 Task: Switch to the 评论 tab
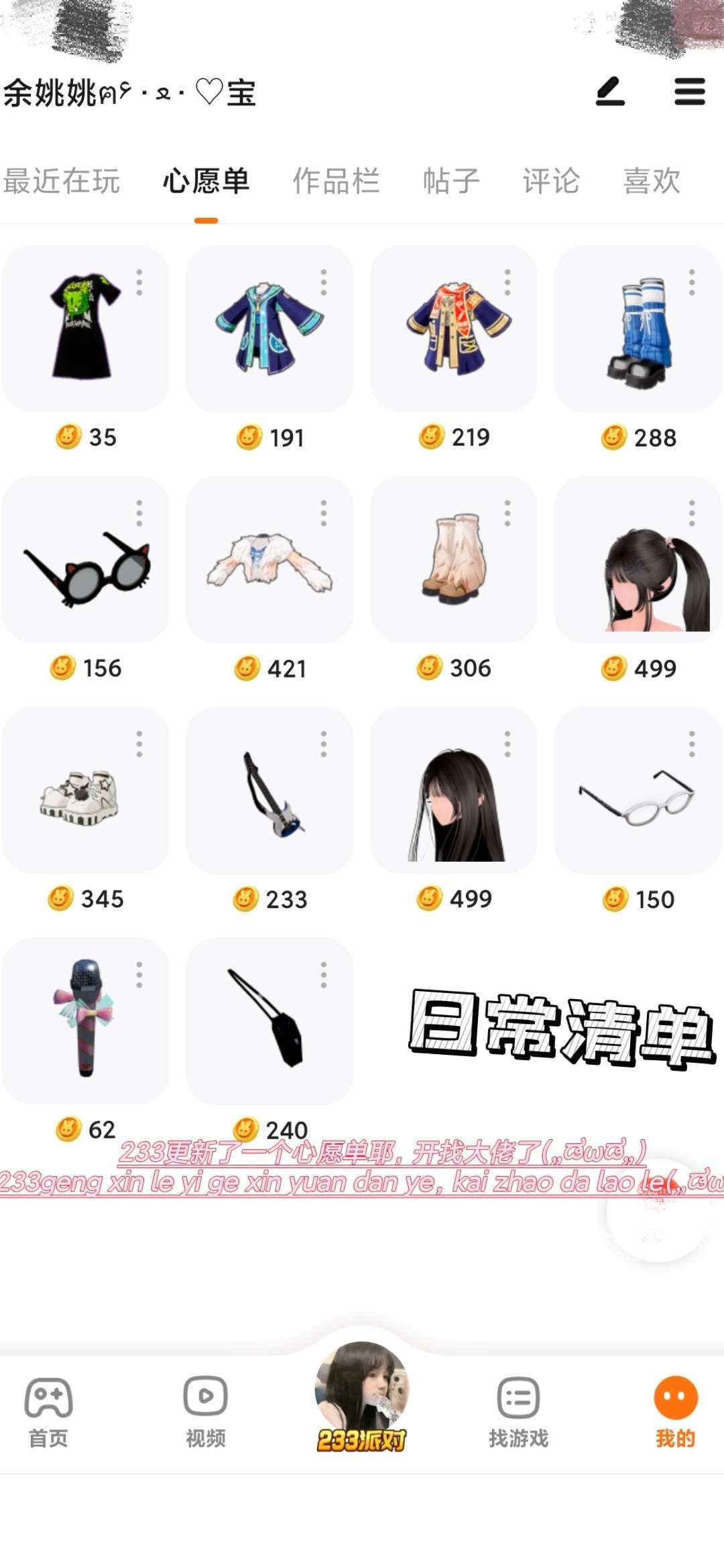(551, 182)
